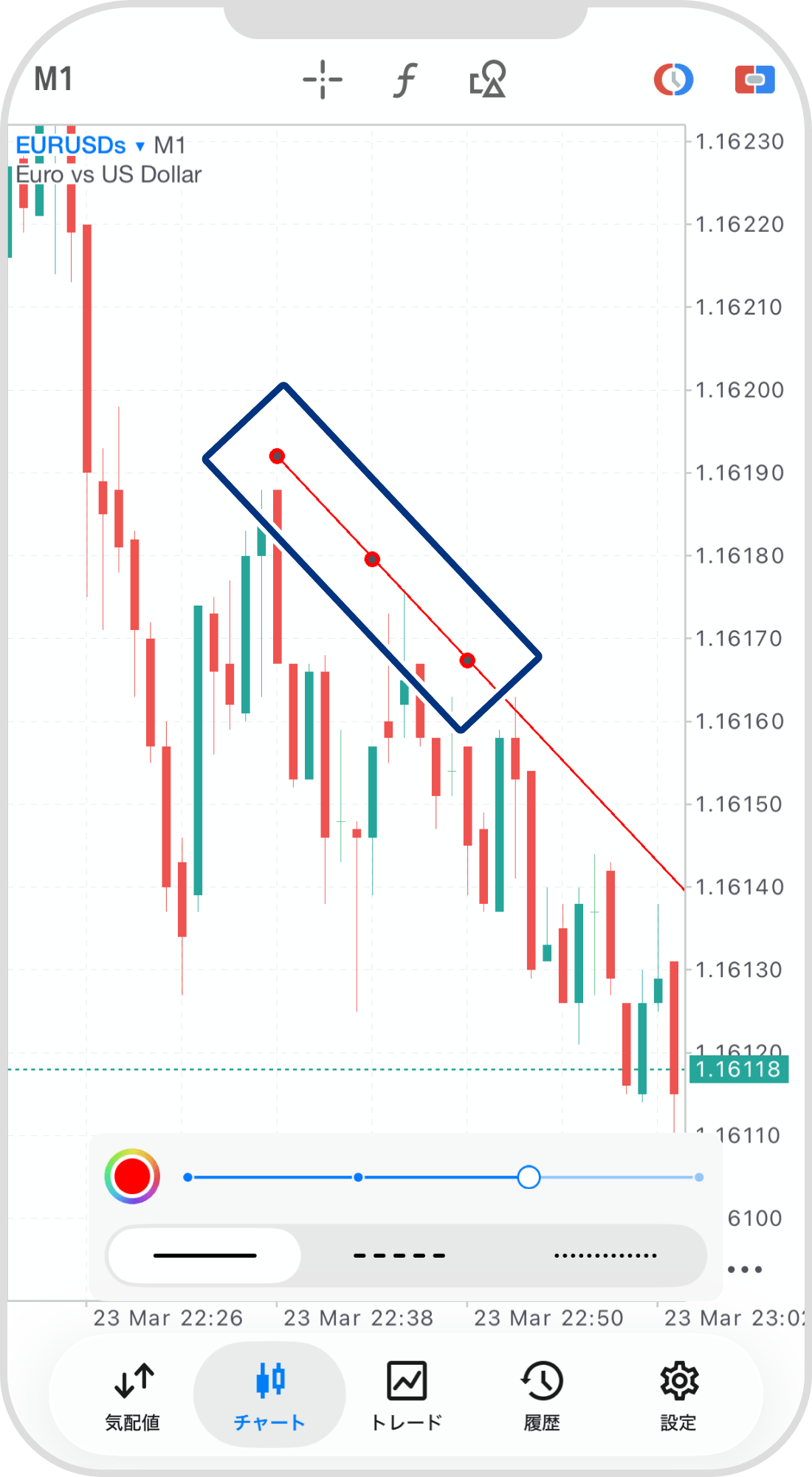Tap the red-blue clock icon

tap(673, 80)
